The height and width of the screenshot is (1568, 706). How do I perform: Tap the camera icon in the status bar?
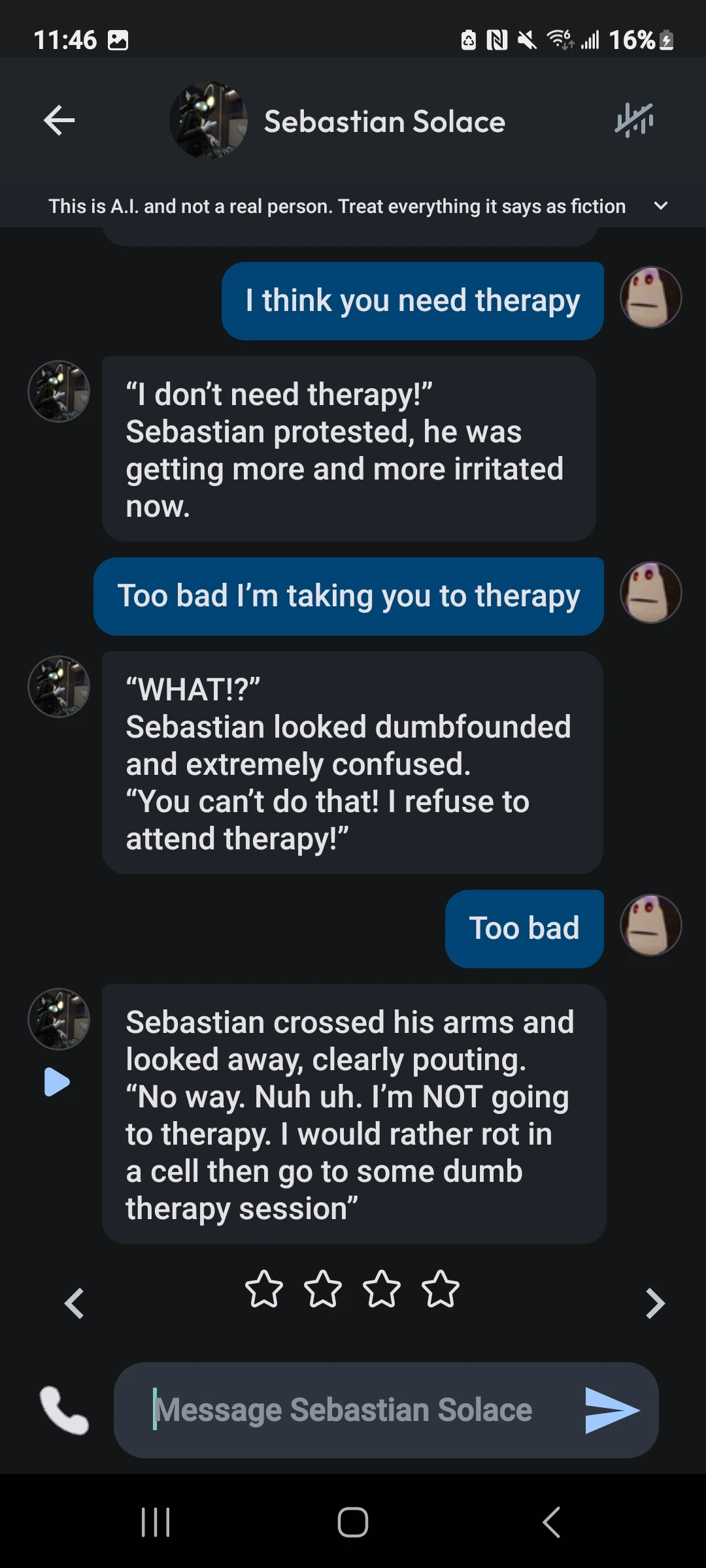(x=119, y=39)
